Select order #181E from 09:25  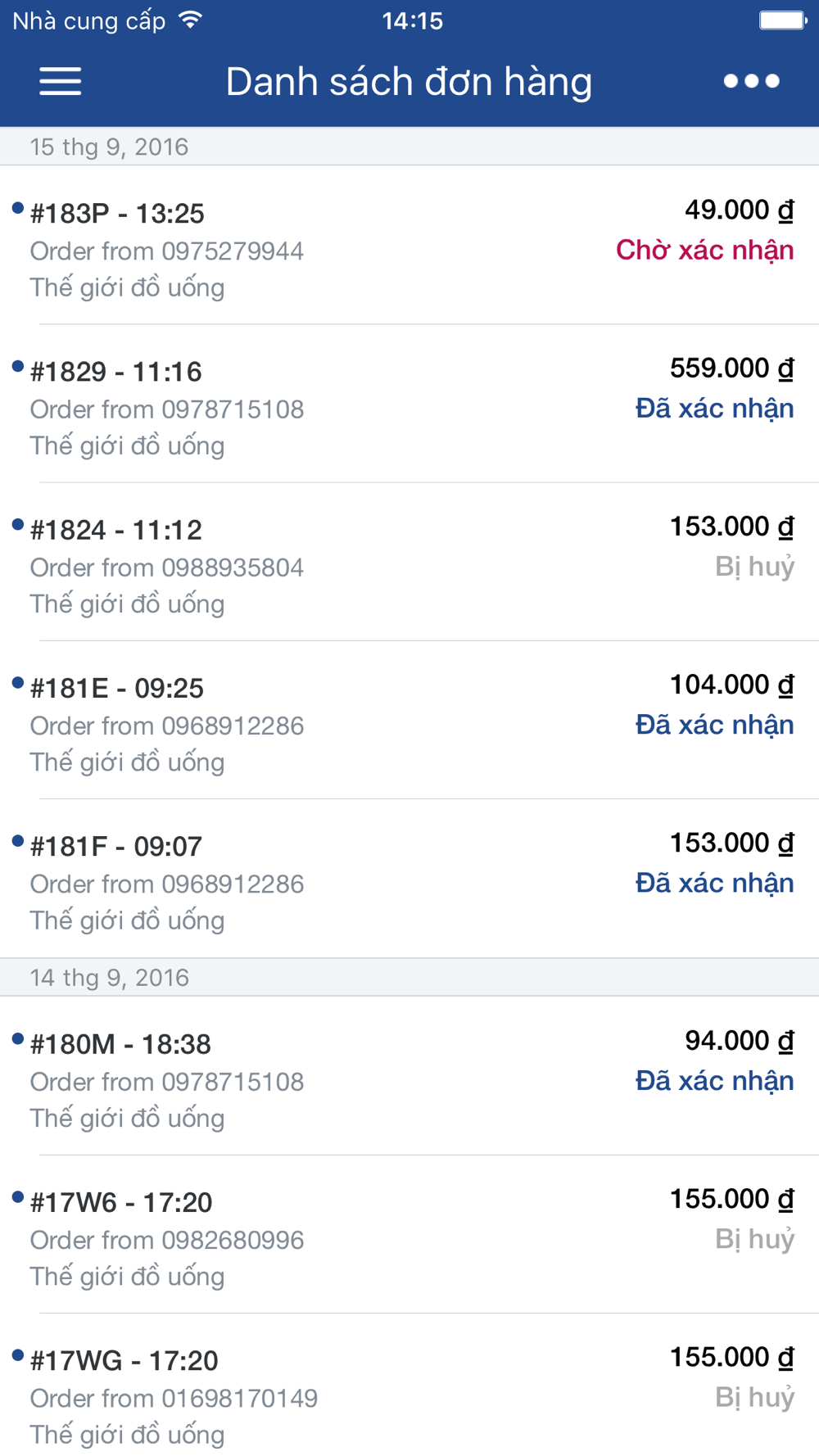pos(409,720)
